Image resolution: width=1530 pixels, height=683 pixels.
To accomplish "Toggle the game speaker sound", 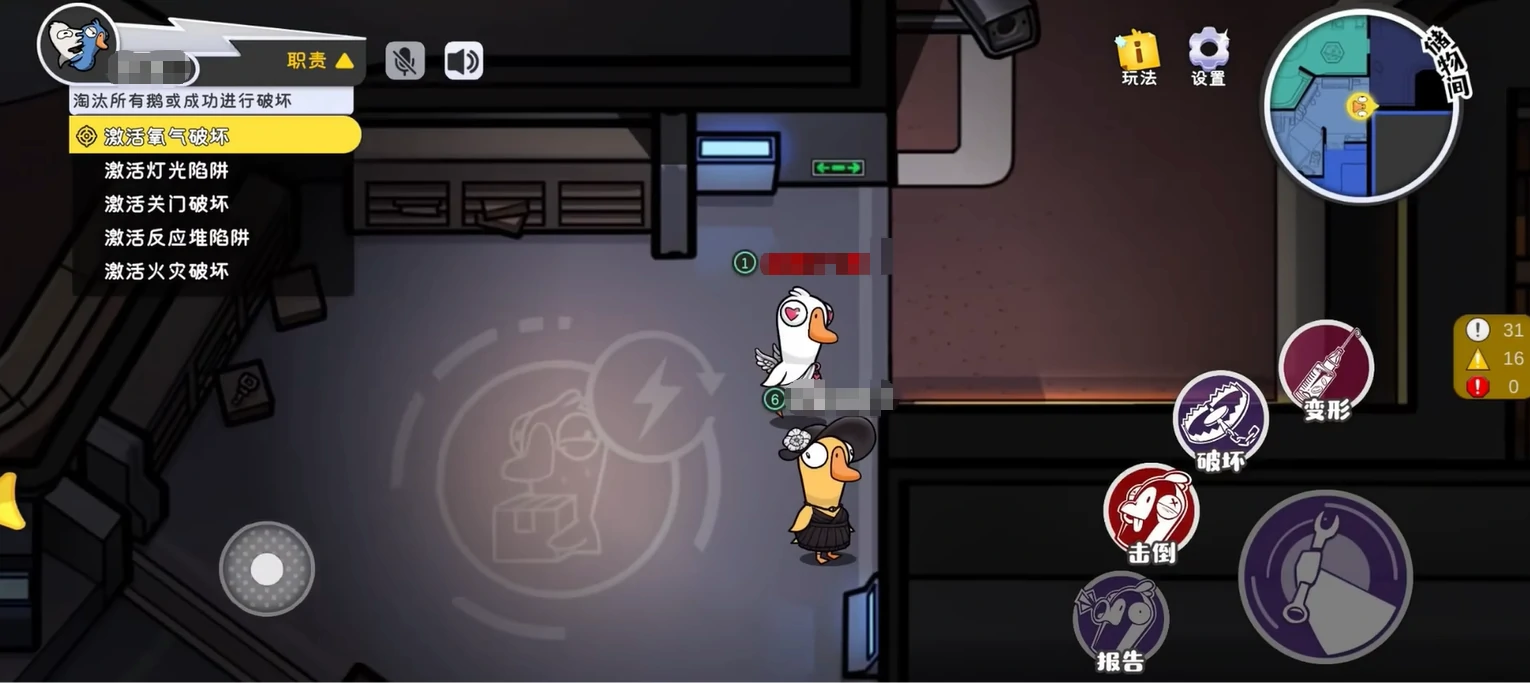I will 463,61.
